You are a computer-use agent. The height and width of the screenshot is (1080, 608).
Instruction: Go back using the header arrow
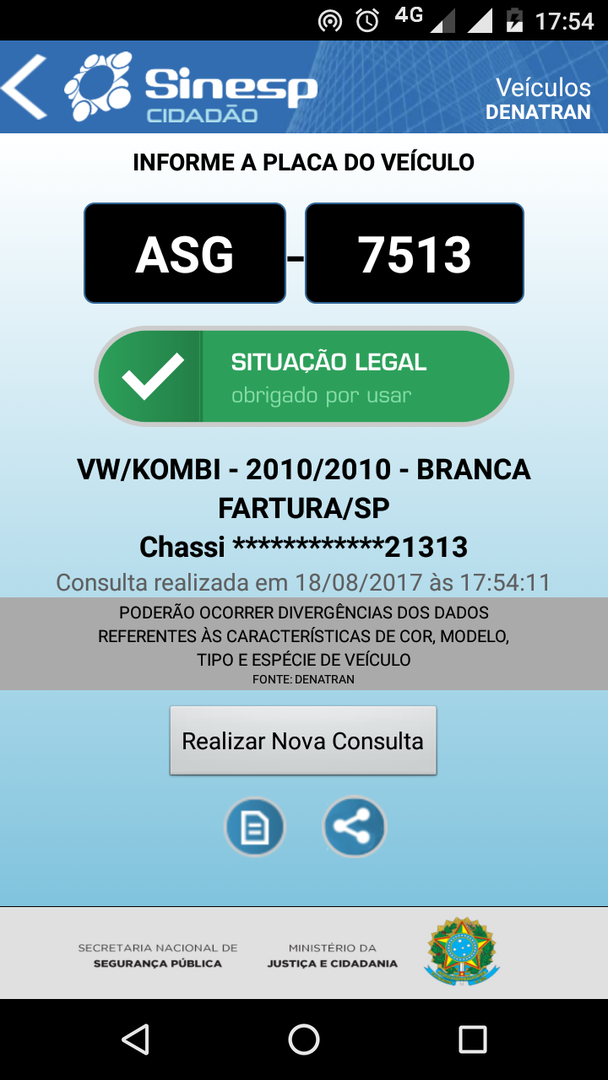(26, 87)
